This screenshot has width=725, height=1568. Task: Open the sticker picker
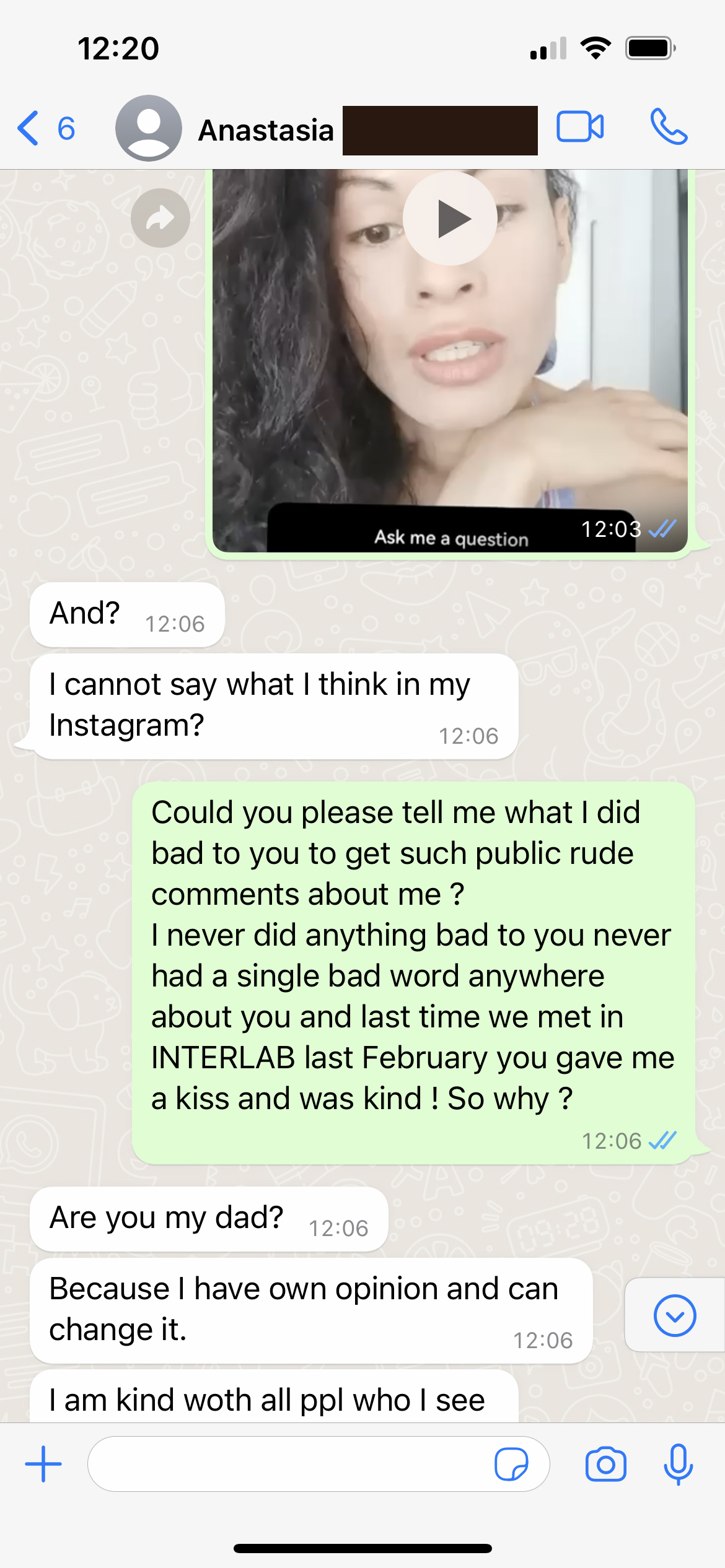click(511, 1464)
